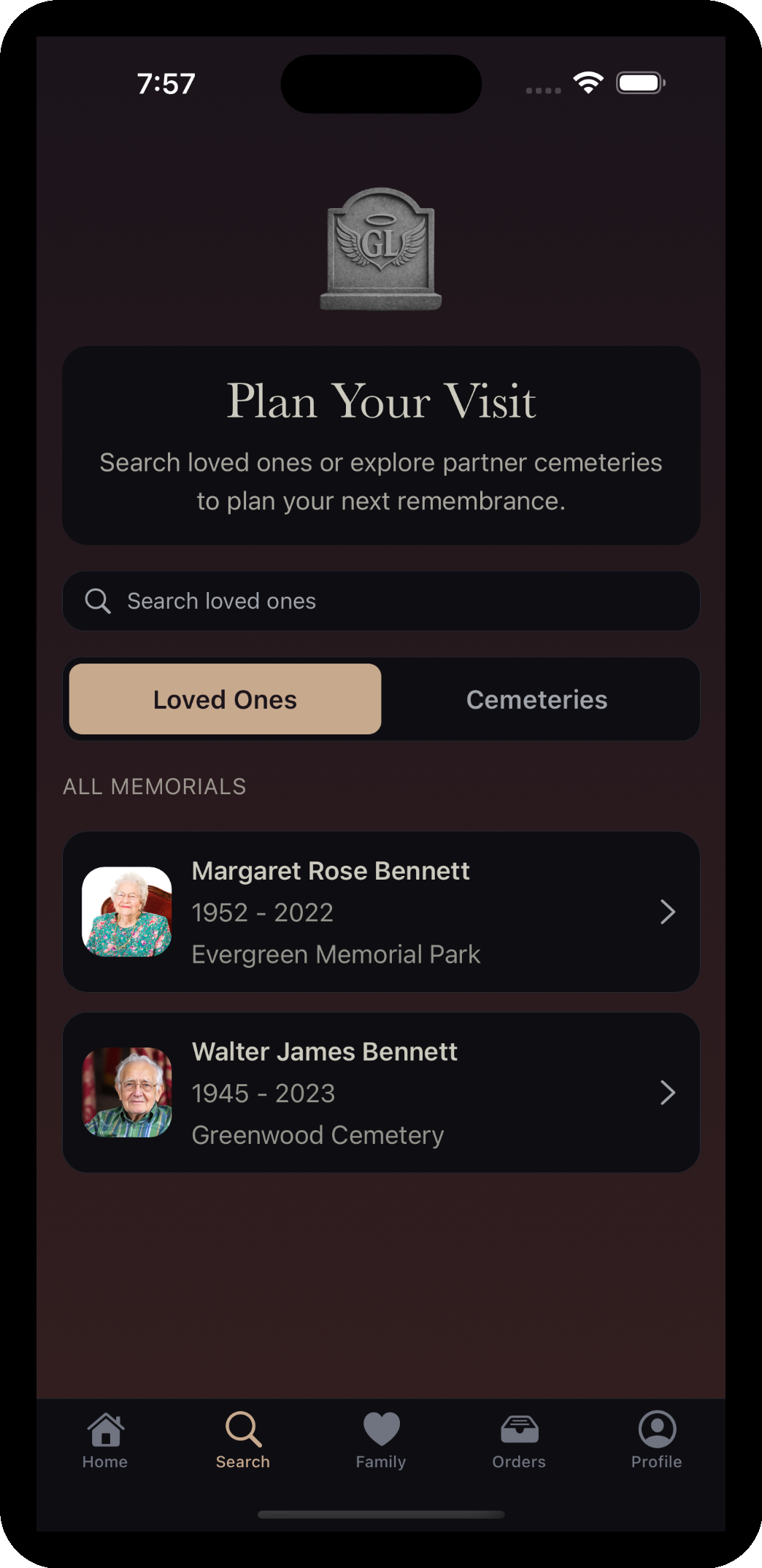This screenshot has width=762, height=1568.
Task: Expand Walter James Bennett's memorial with the chevron
Action: [668, 1093]
